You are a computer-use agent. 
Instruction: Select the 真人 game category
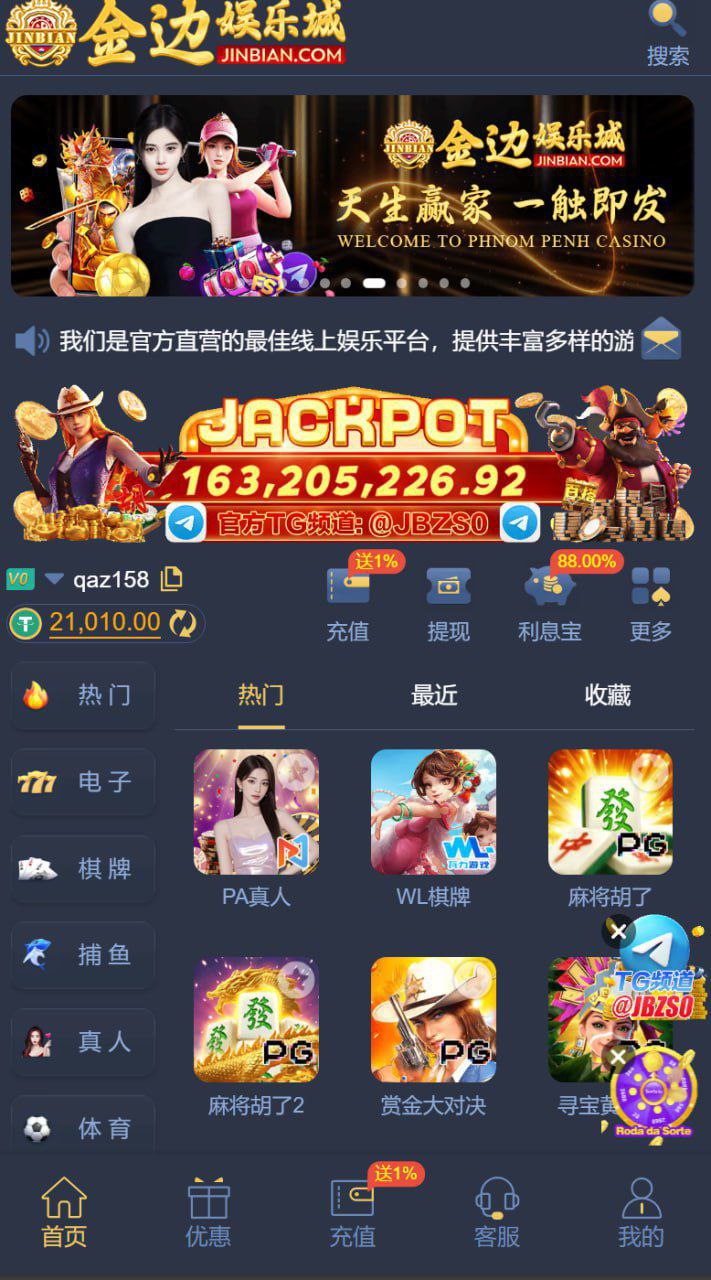[83, 1042]
